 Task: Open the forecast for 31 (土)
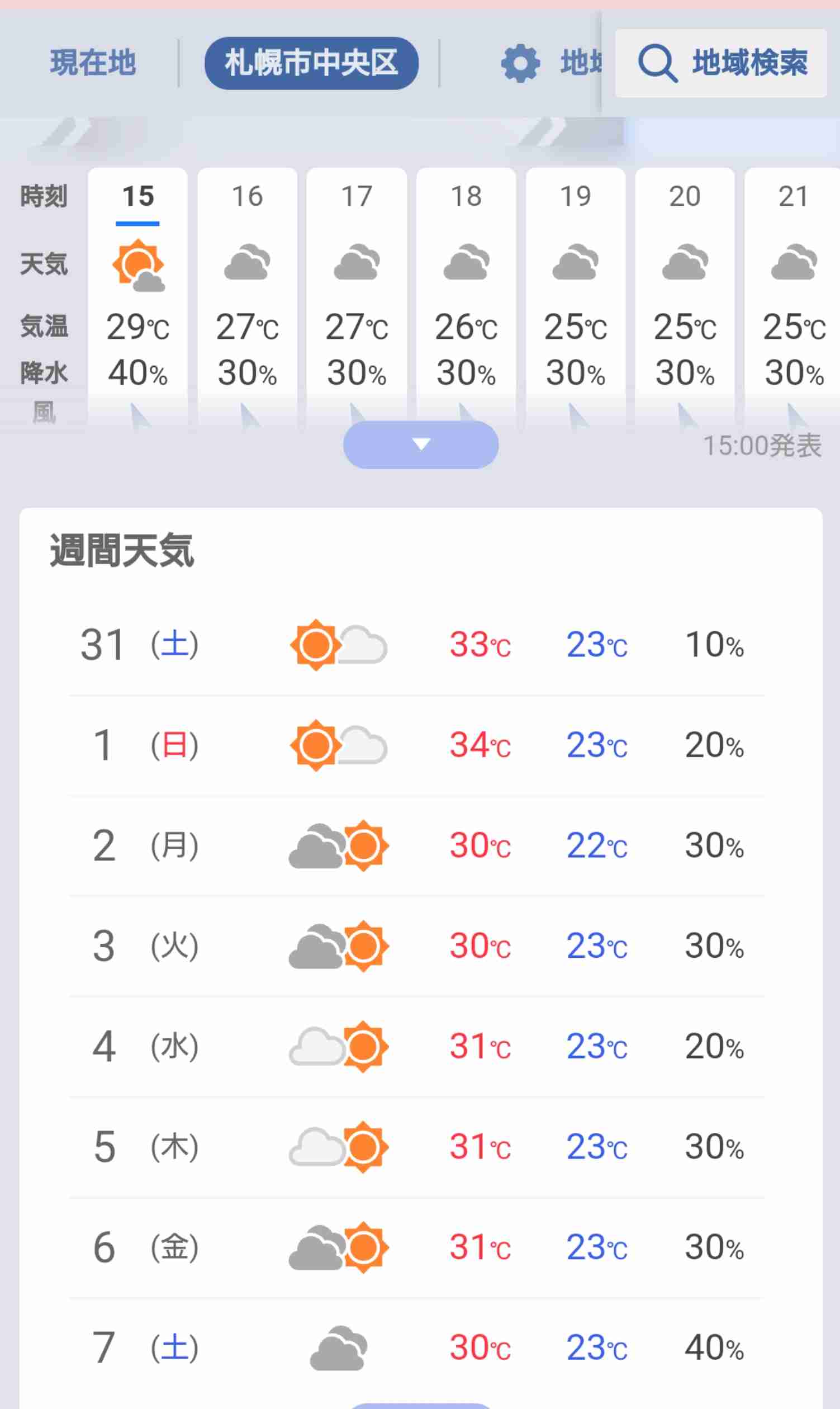[x=417, y=645]
